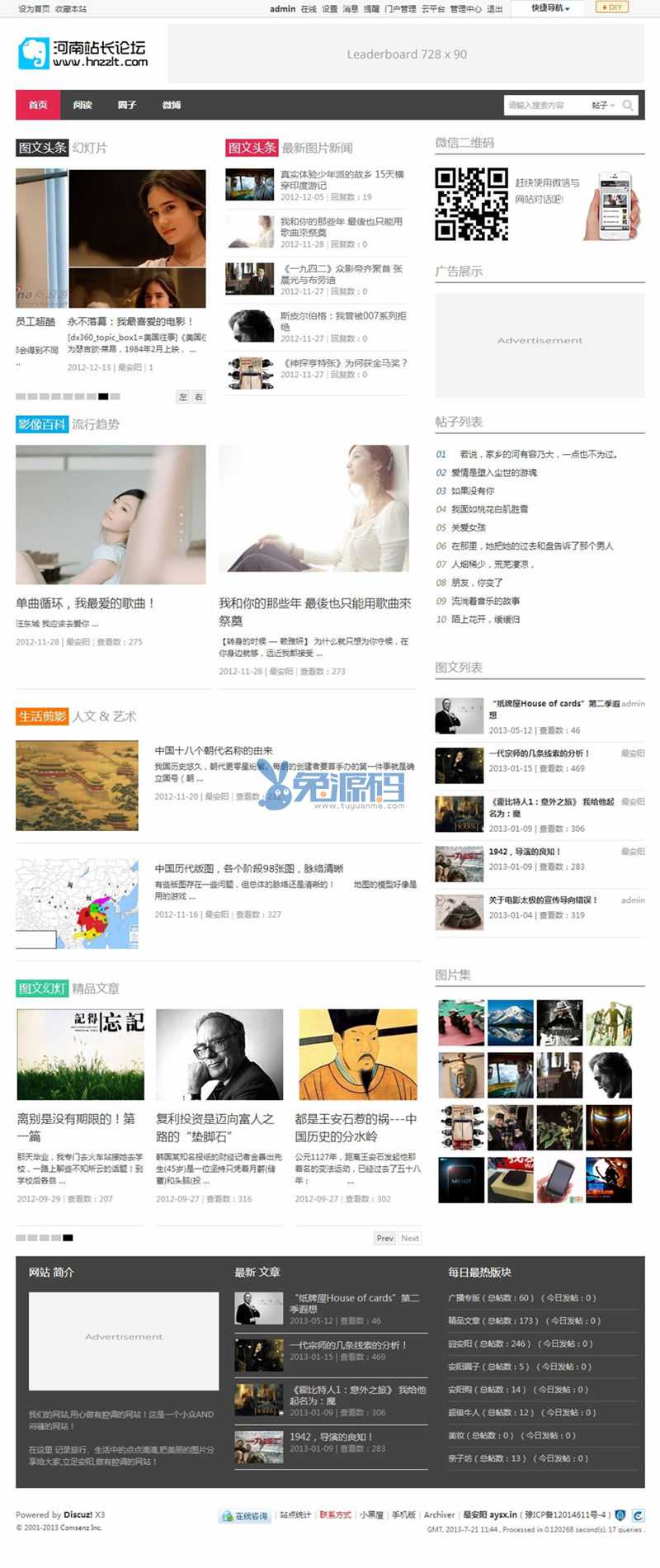
Task: Open post 爱情是堕入尘世的游魂
Action: [x=493, y=473]
